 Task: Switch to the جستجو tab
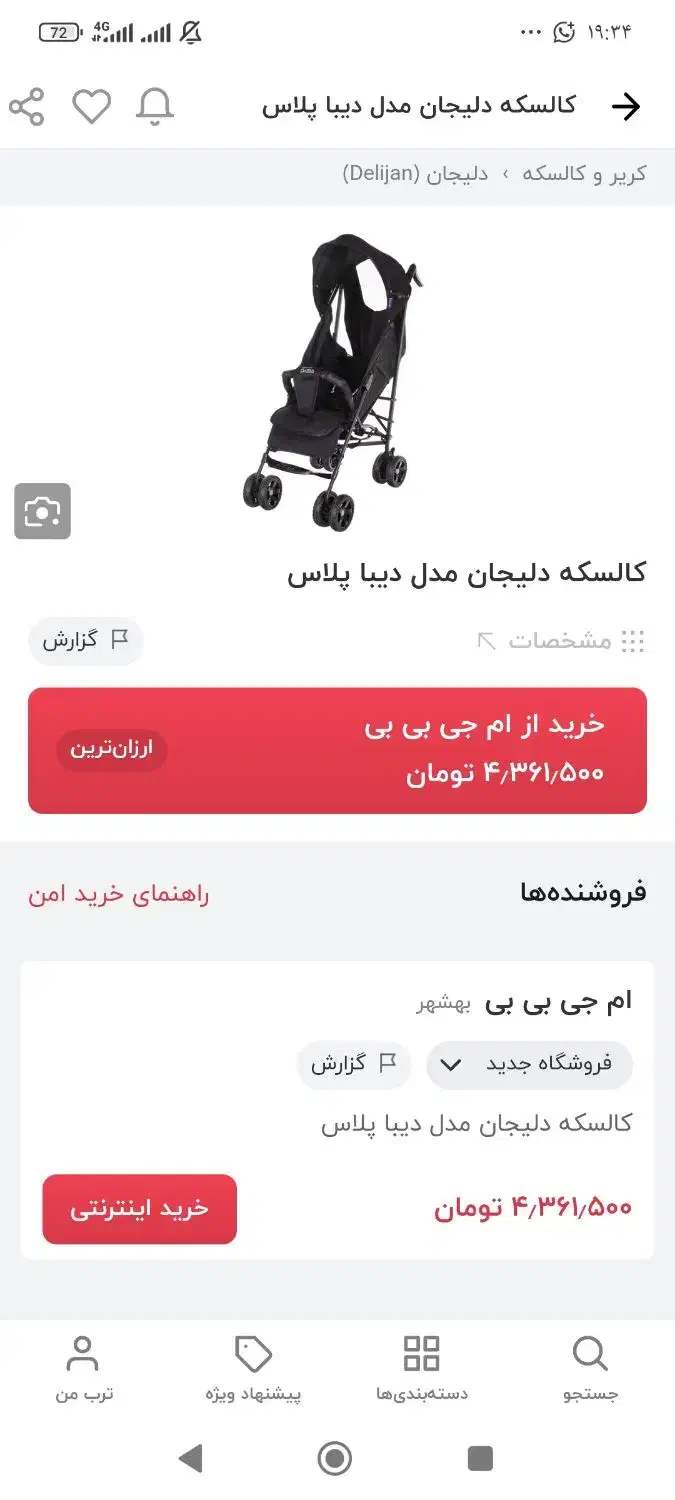(590, 1368)
